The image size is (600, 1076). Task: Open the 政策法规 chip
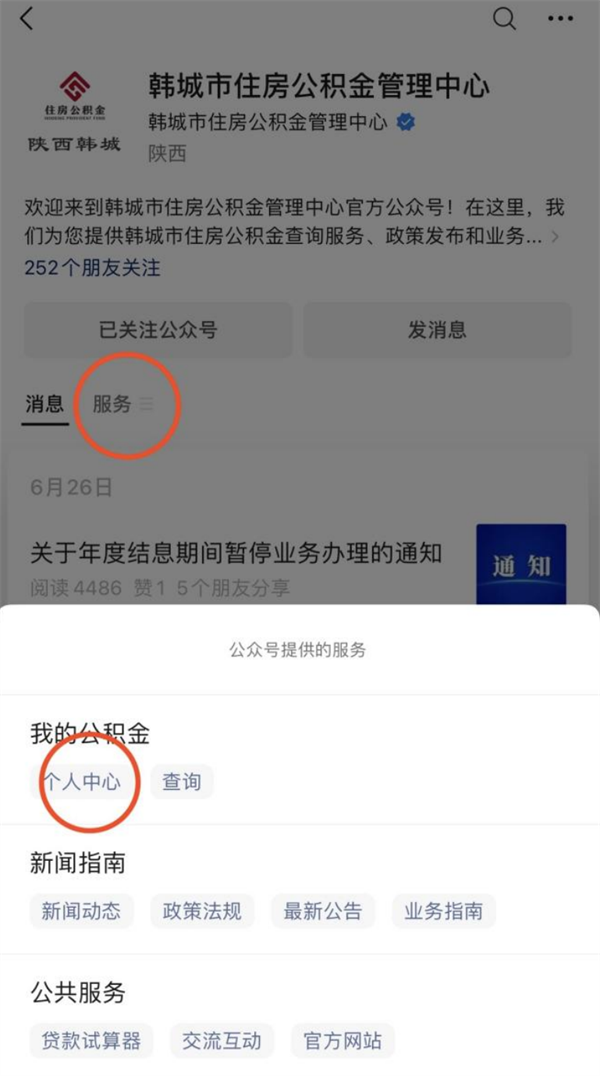click(x=203, y=911)
